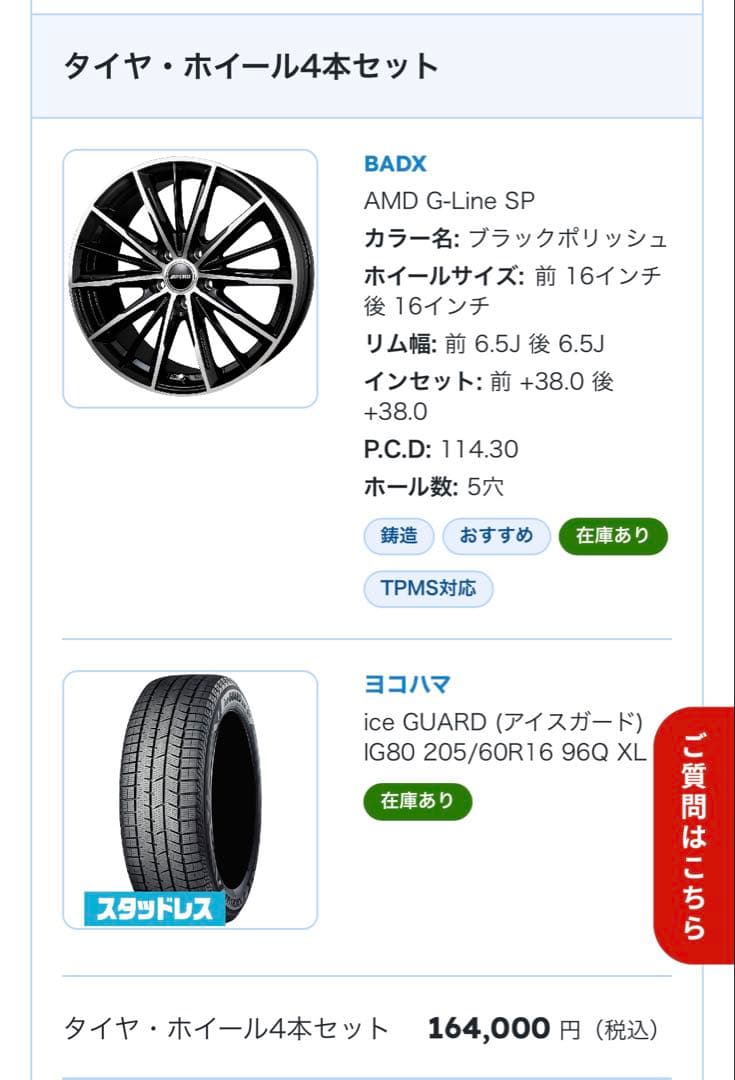Click the 鋳造 badge on the wheel listing
Viewport: 735px width, 1080px height.
pos(398,537)
